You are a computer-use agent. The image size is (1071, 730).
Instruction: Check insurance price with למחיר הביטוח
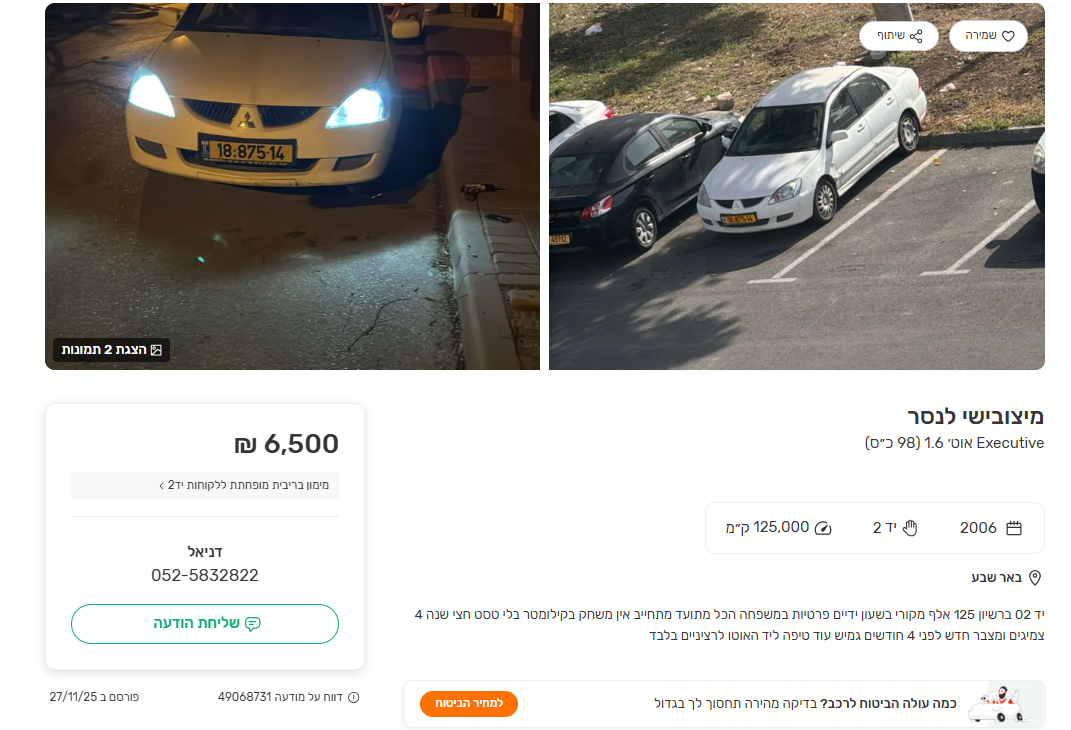pos(468,704)
